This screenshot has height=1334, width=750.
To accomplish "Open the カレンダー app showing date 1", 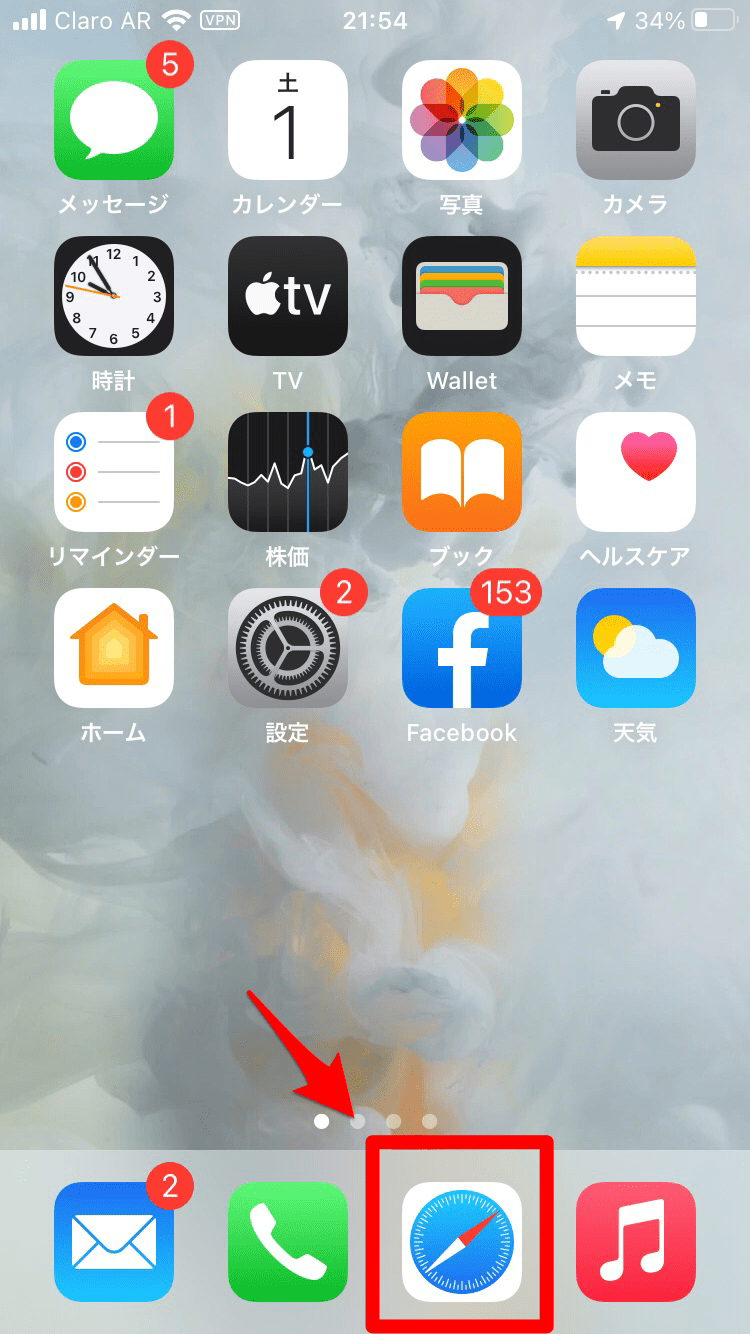I will point(287,119).
